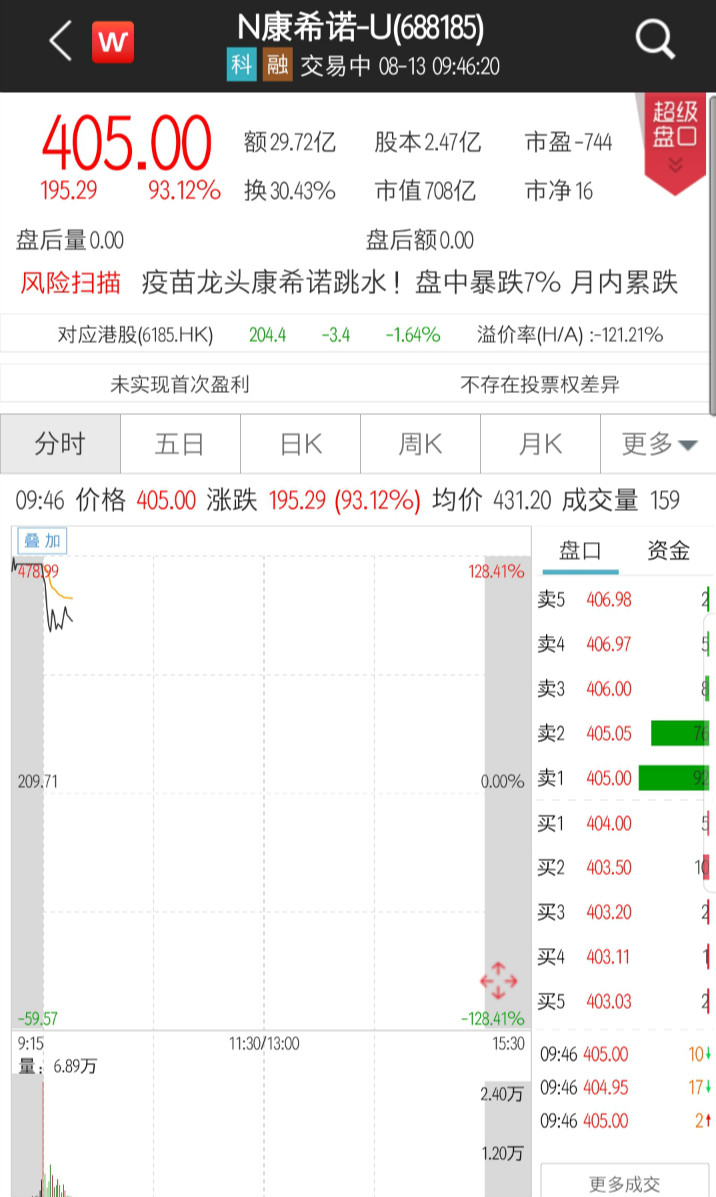The width and height of the screenshot is (716, 1197).
Task: View 更多成交 trade records
Action: (624, 1184)
